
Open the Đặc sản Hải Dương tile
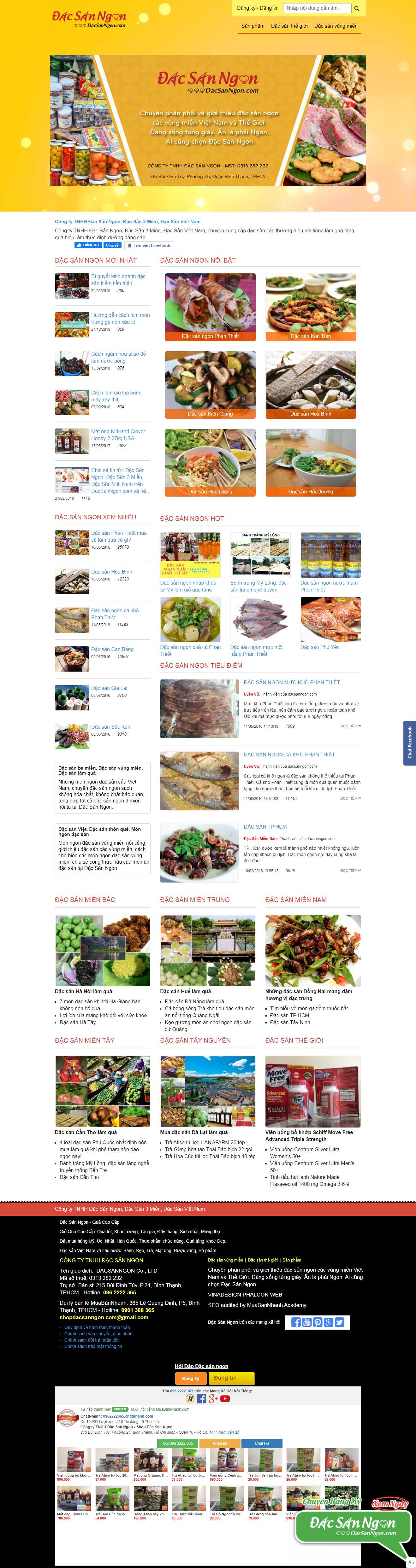coord(311,463)
